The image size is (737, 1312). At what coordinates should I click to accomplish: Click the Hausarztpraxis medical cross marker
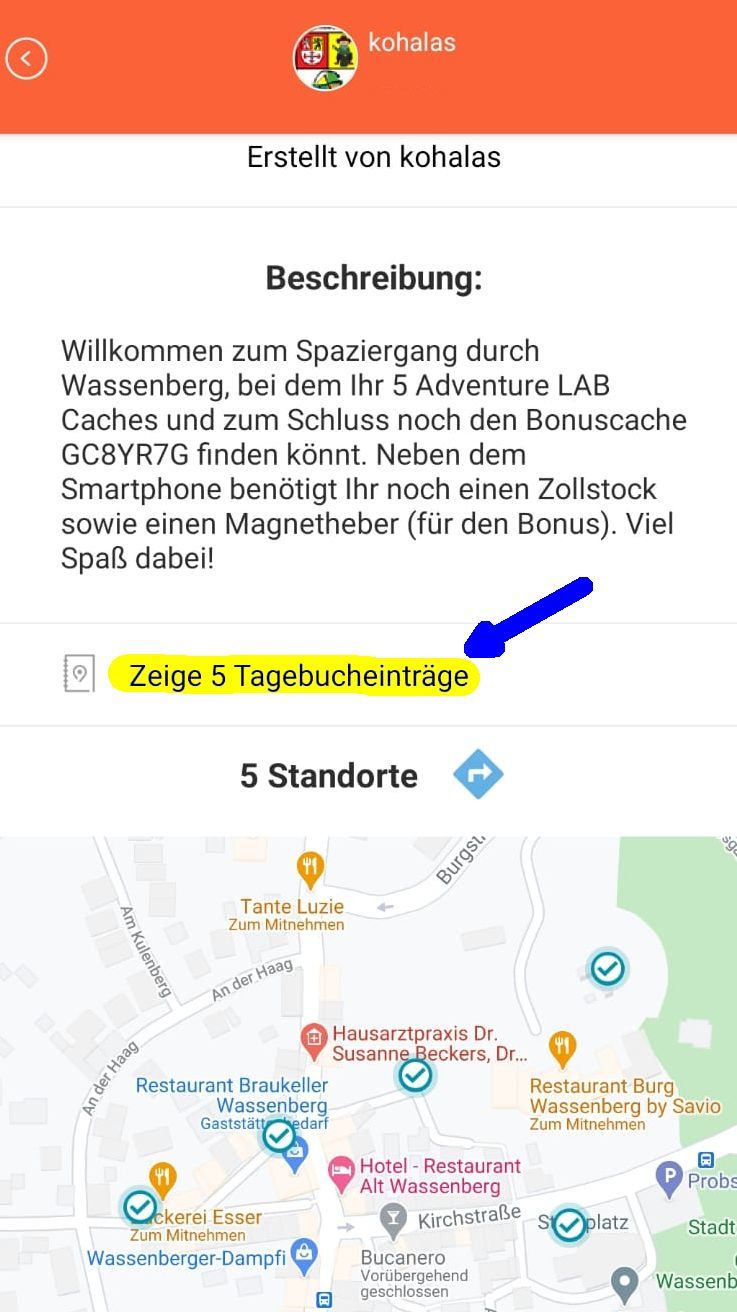pos(313,1036)
